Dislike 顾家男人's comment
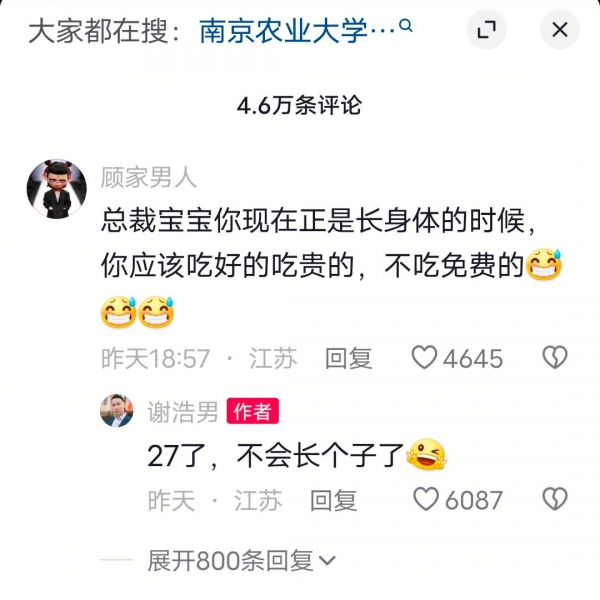Screen dimensions: 600x600 point(554,357)
